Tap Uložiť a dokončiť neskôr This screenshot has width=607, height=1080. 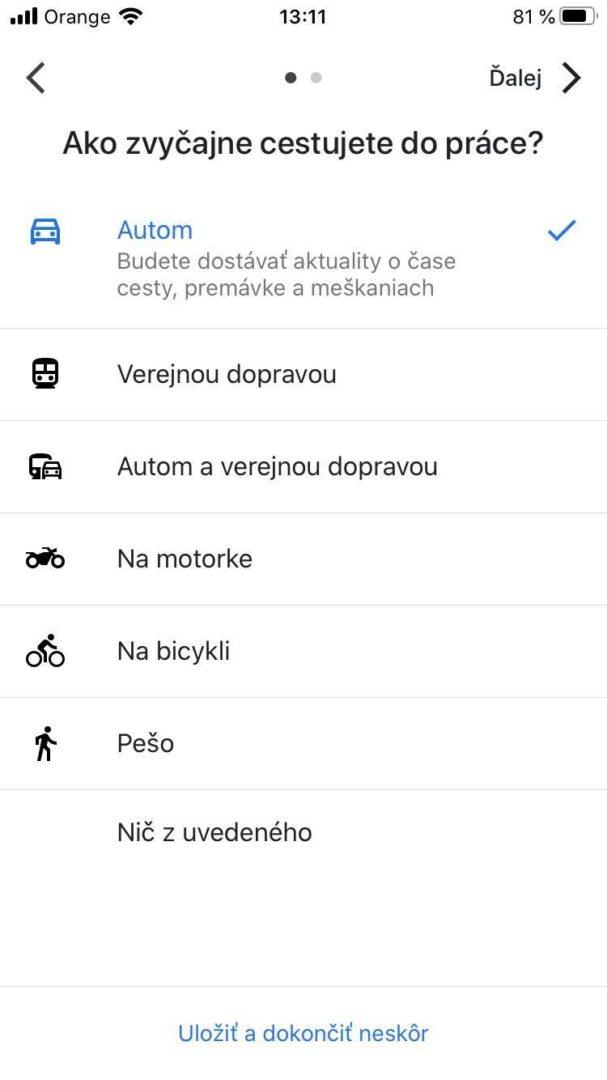tap(303, 1033)
